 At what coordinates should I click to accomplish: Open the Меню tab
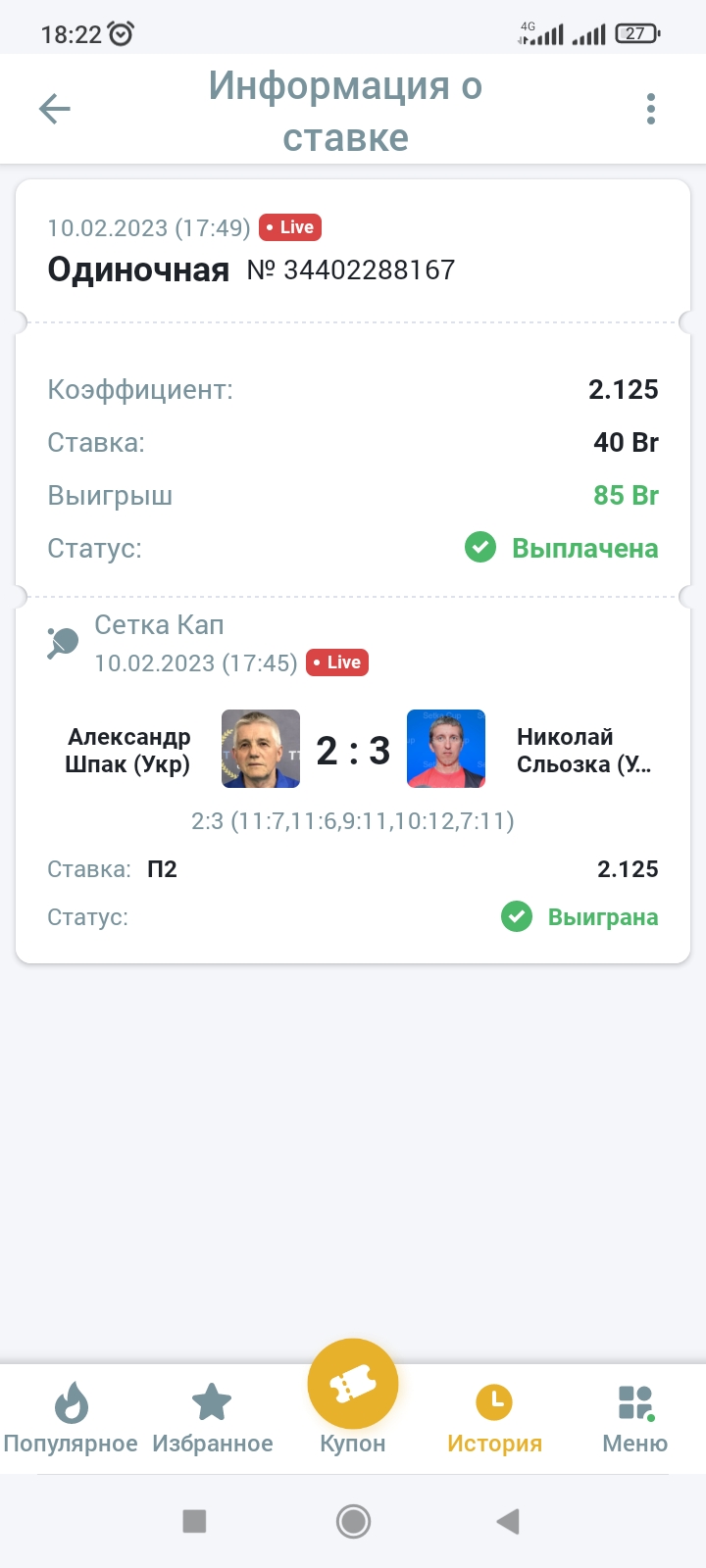(x=634, y=1418)
